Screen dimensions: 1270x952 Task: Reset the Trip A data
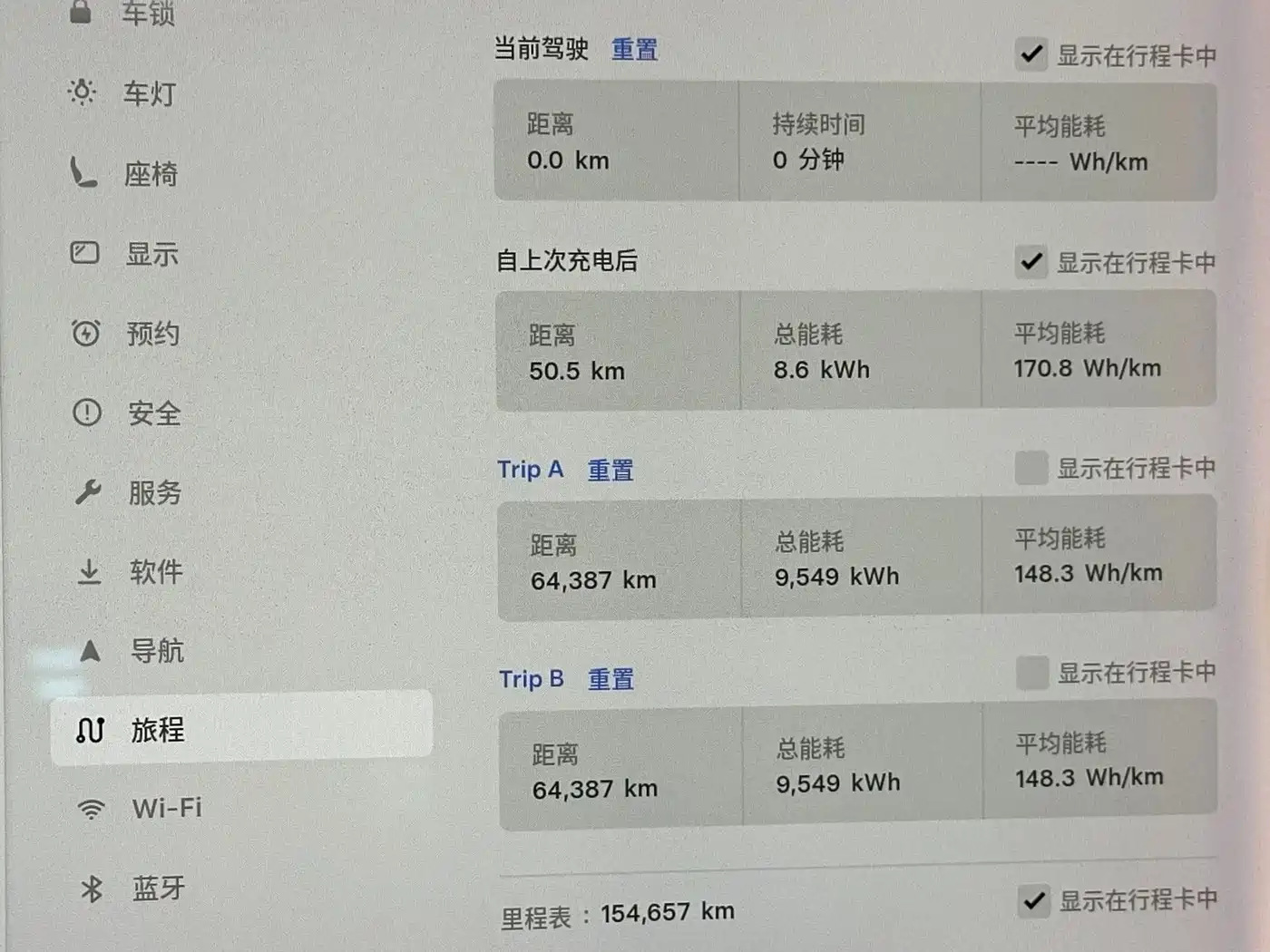click(x=610, y=471)
